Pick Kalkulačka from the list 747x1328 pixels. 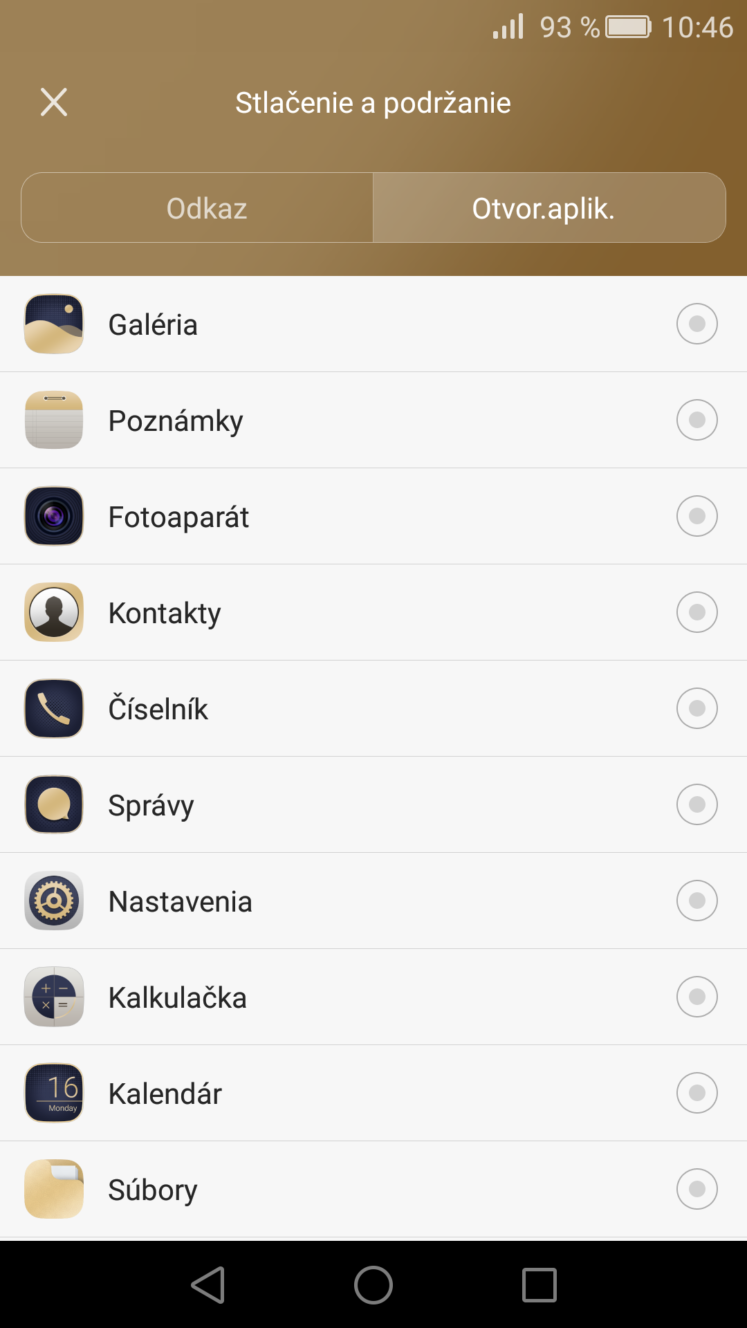point(373,996)
